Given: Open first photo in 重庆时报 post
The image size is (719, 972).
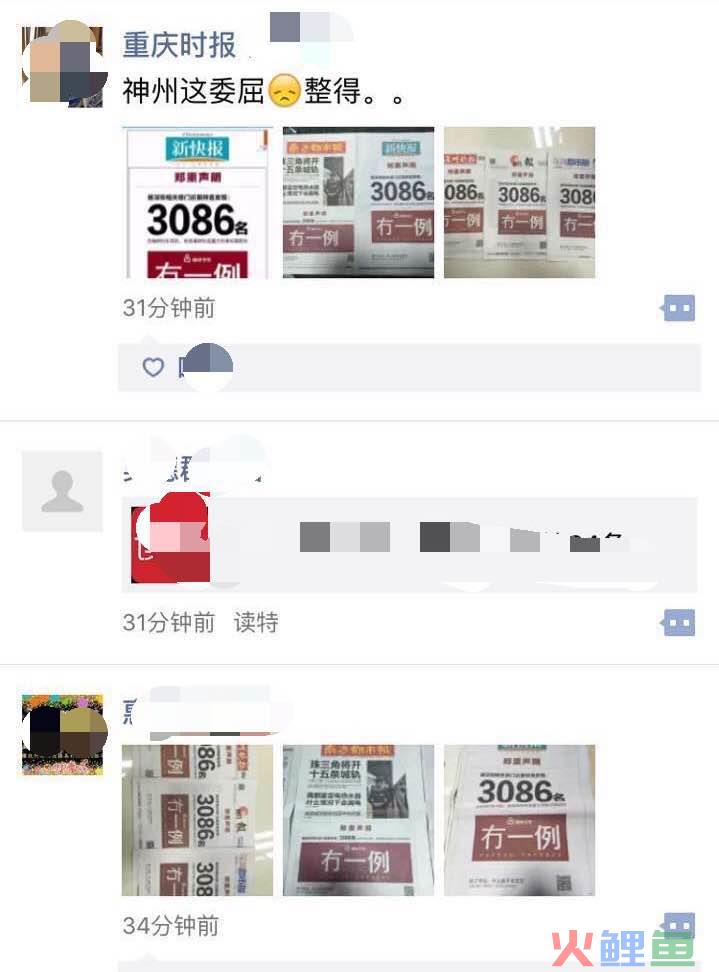Looking at the screenshot, I should coord(197,202).
